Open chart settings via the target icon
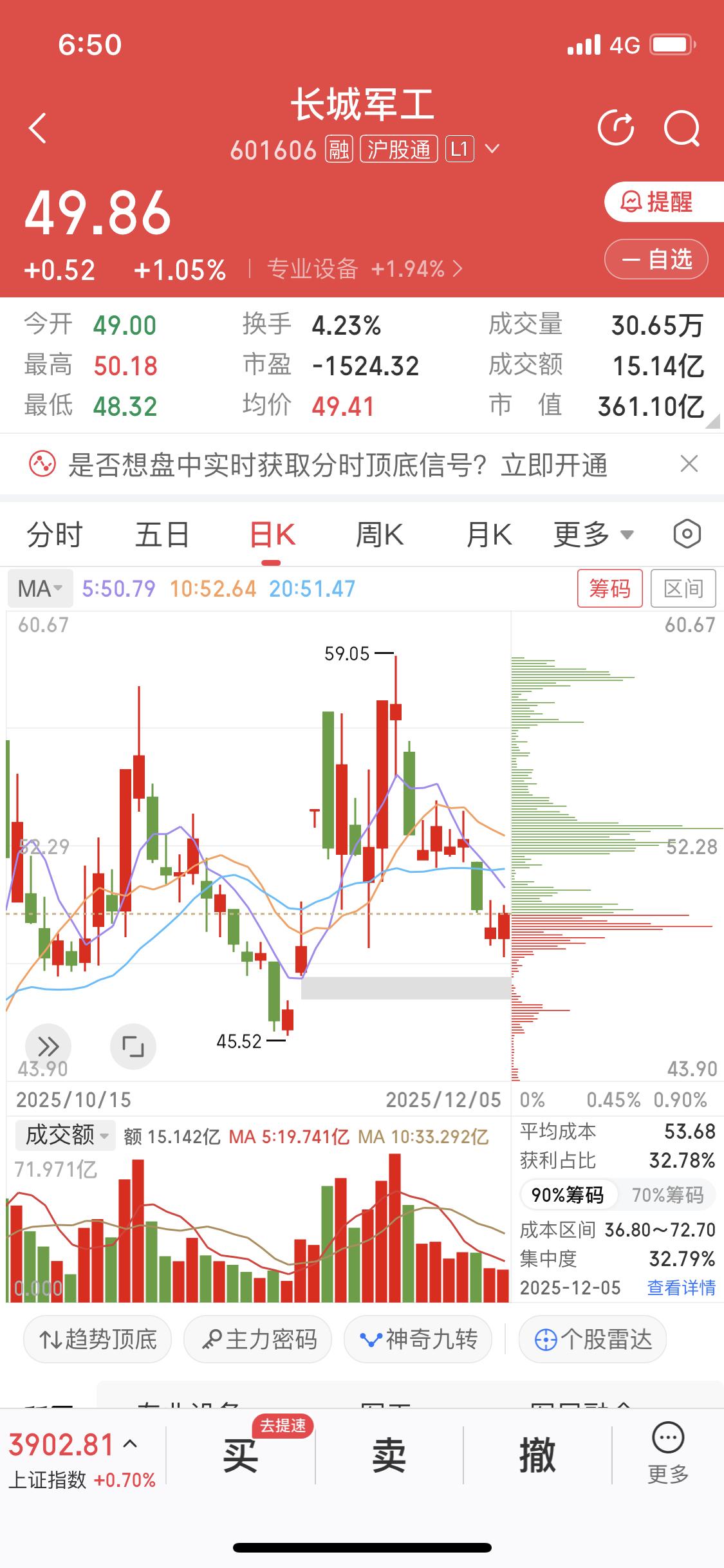 pyautogui.click(x=685, y=534)
